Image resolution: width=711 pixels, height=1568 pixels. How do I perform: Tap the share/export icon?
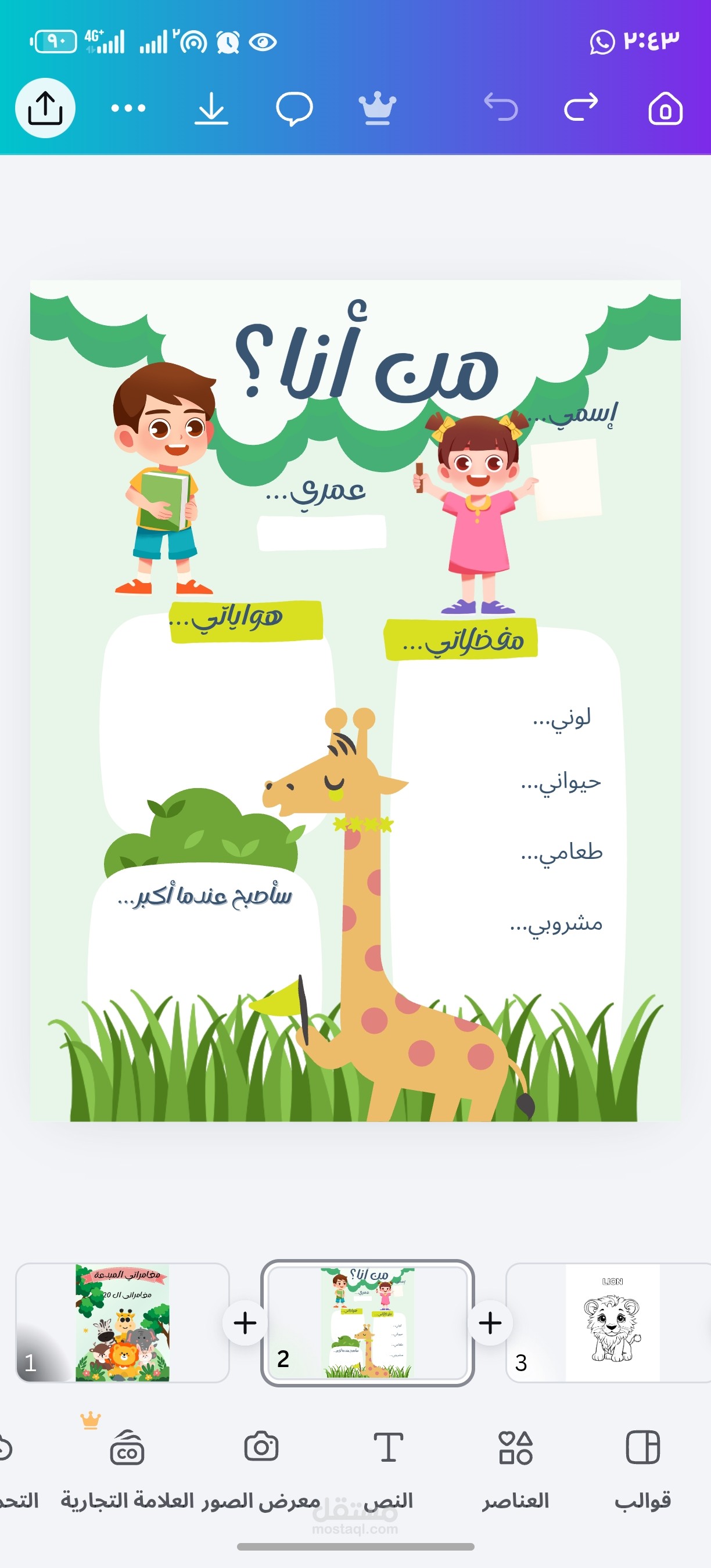45,108
